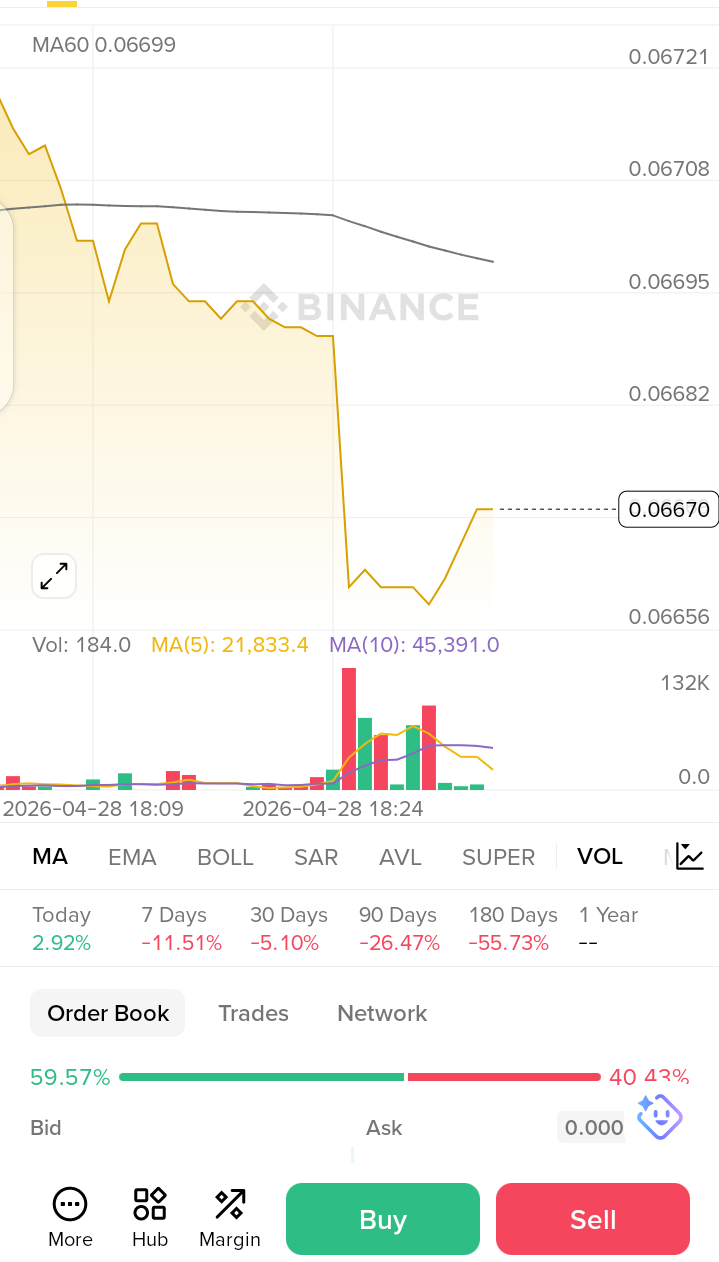
Task: Select the VOL indicator
Action: coord(600,857)
